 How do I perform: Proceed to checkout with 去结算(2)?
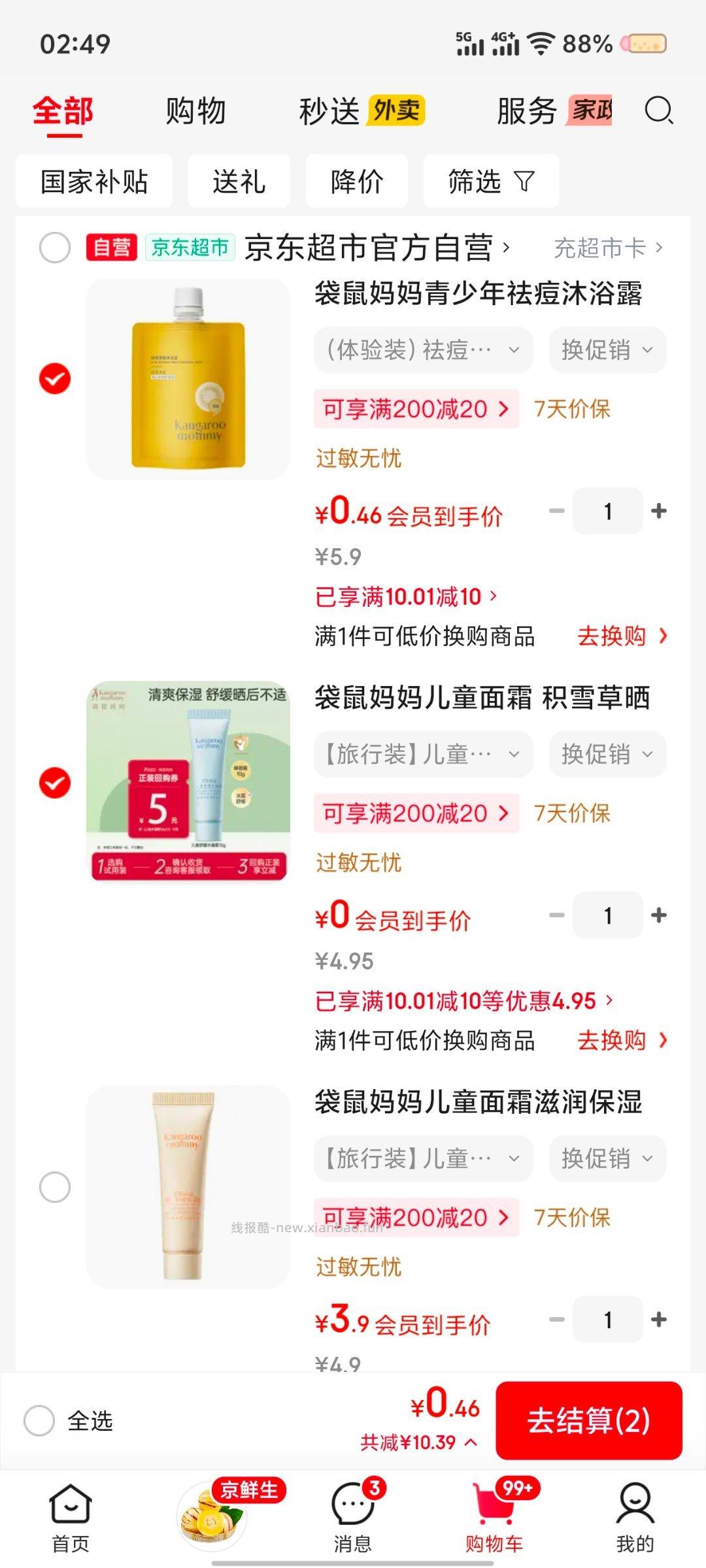588,1421
